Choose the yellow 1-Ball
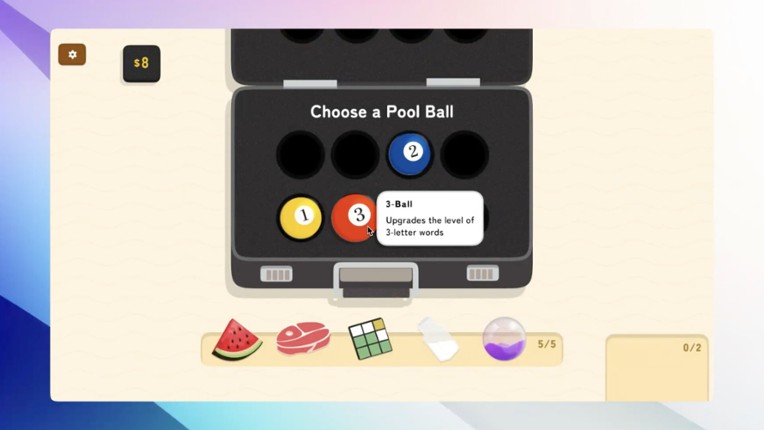Screen dimensions: 764x430 (301, 216)
